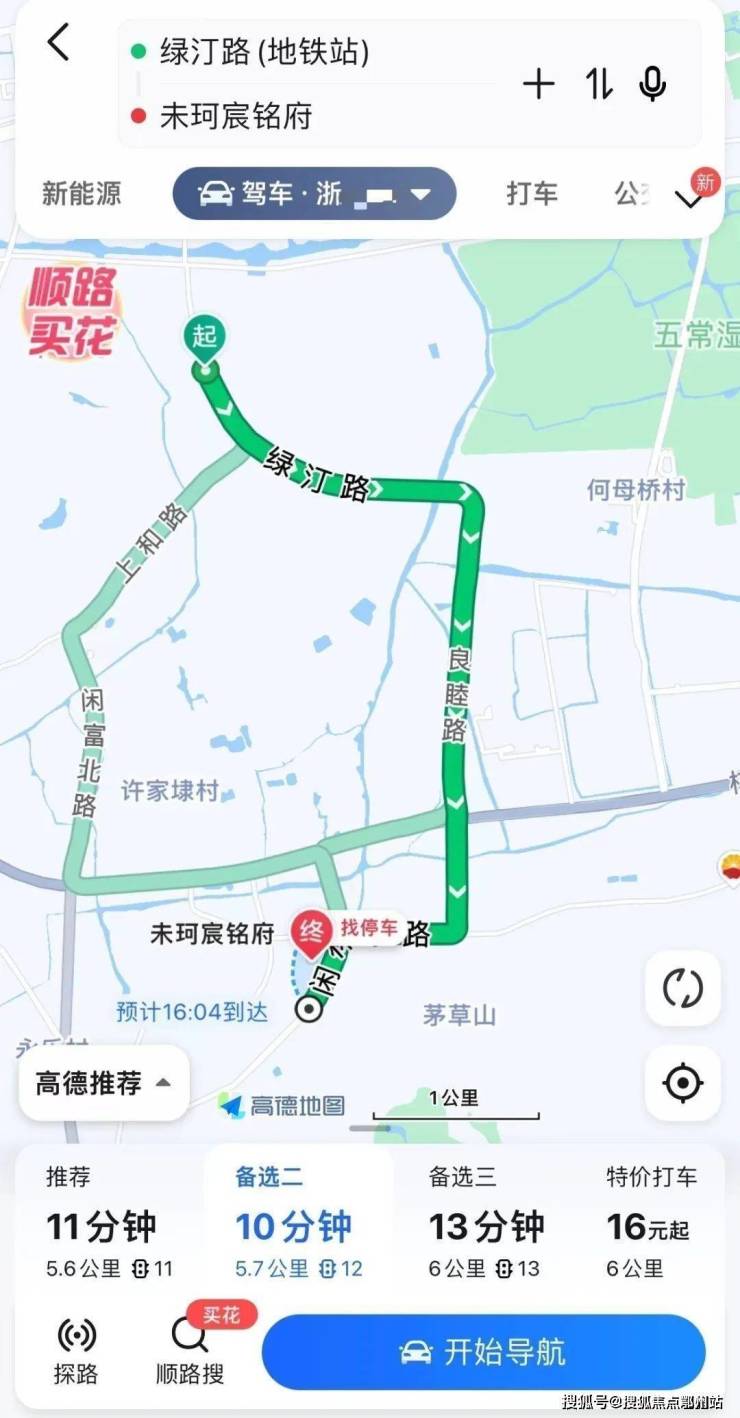This screenshot has height=1418, width=740.
Task: Switch to the 打车 tab
Action: click(x=531, y=193)
